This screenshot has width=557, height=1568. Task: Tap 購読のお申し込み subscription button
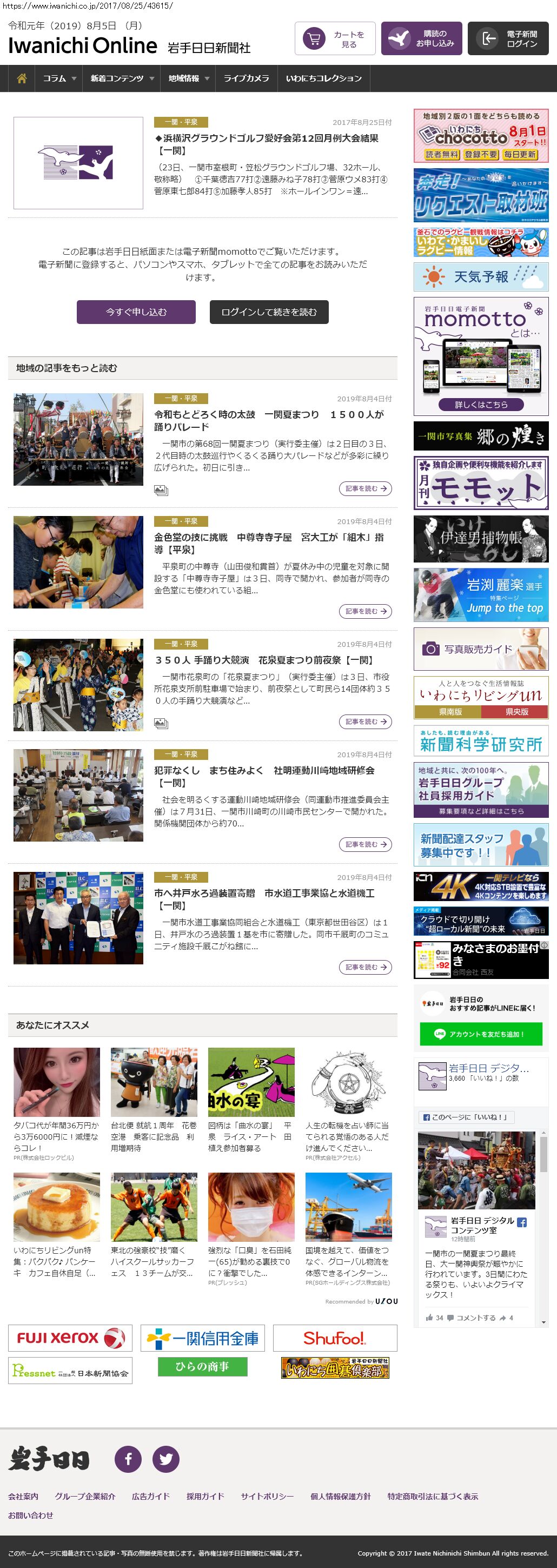(x=421, y=39)
